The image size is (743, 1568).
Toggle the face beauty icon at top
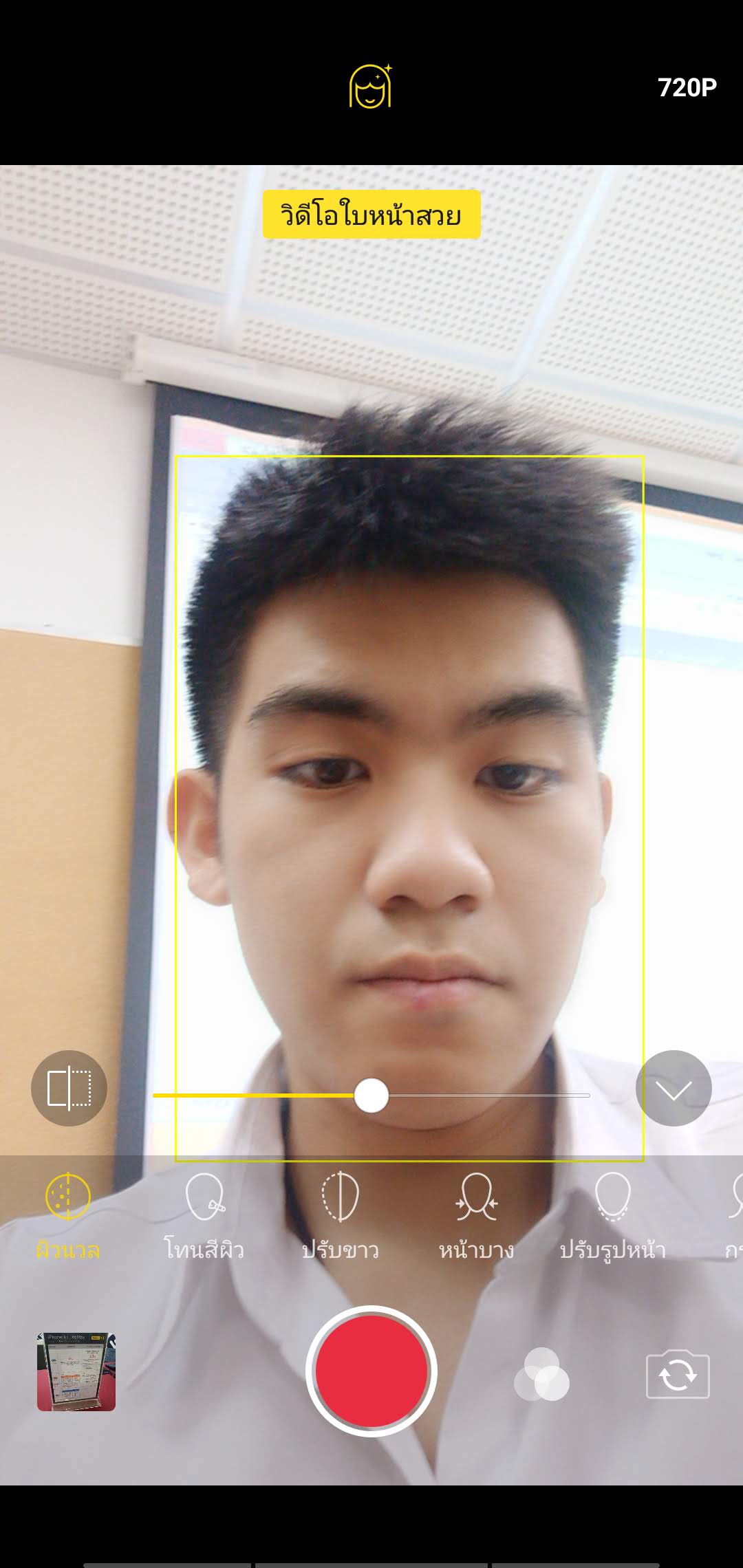coord(370,87)
